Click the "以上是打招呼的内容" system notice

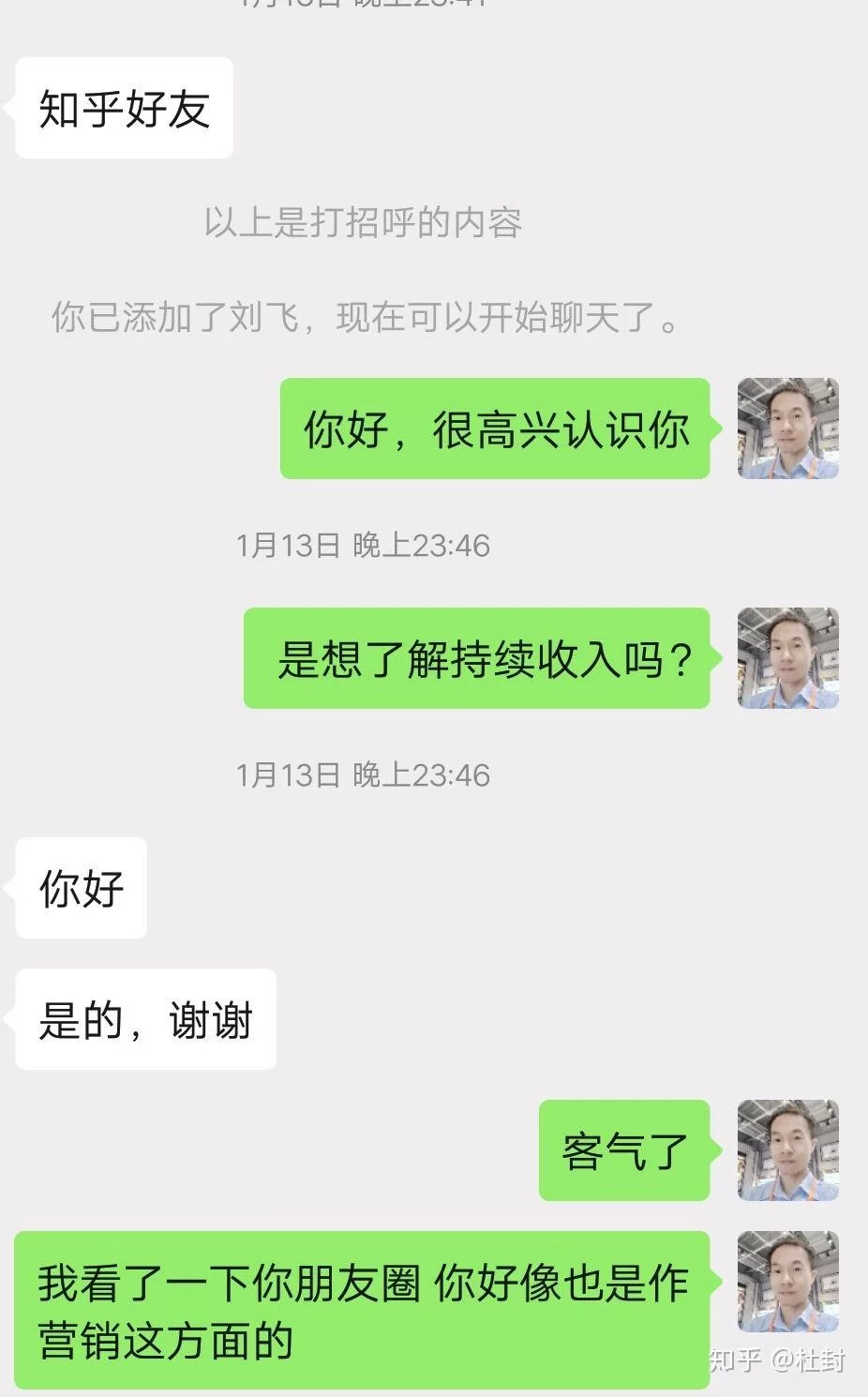[x=364, y=224]
